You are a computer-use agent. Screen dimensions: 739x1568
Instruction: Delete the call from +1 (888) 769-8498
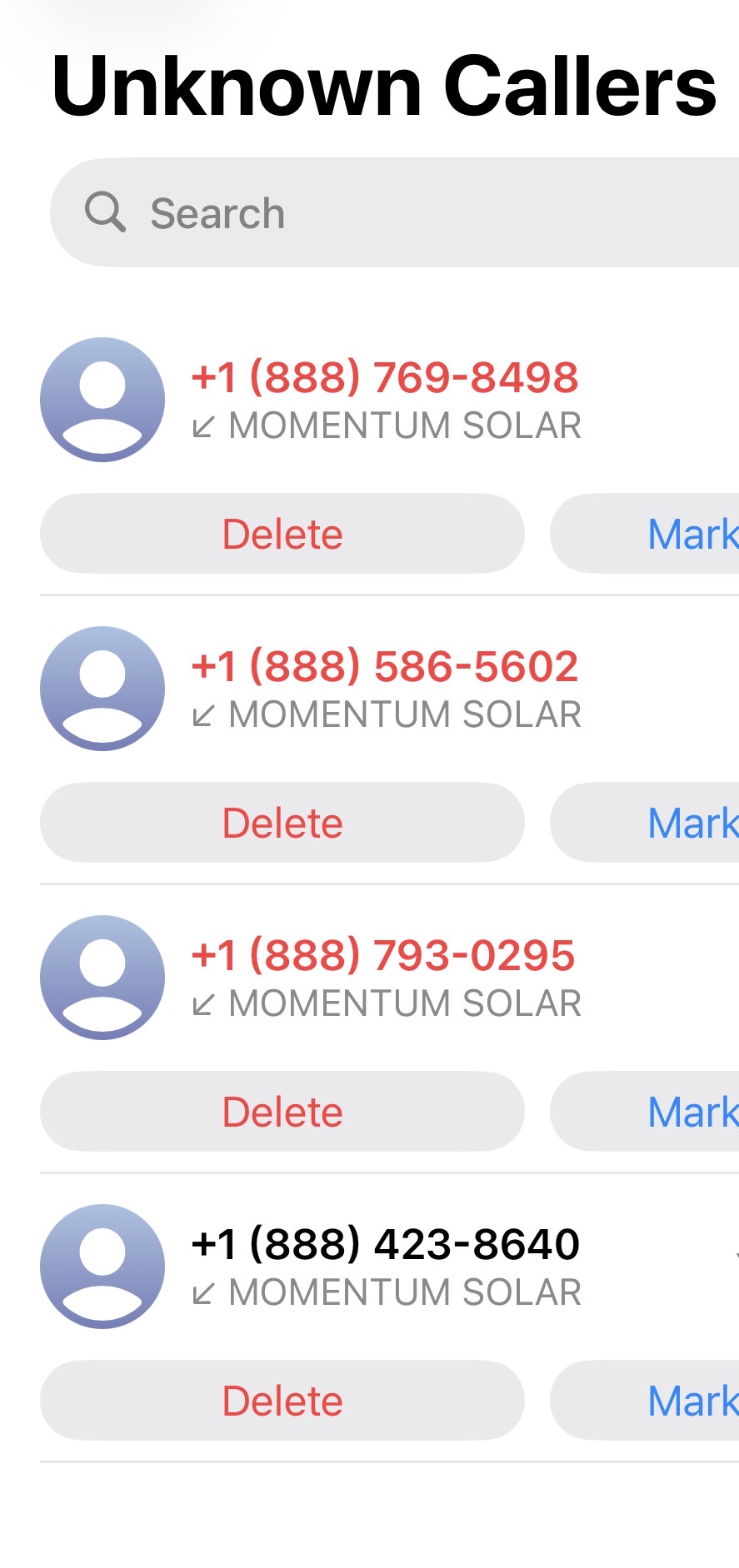(282, 534)
